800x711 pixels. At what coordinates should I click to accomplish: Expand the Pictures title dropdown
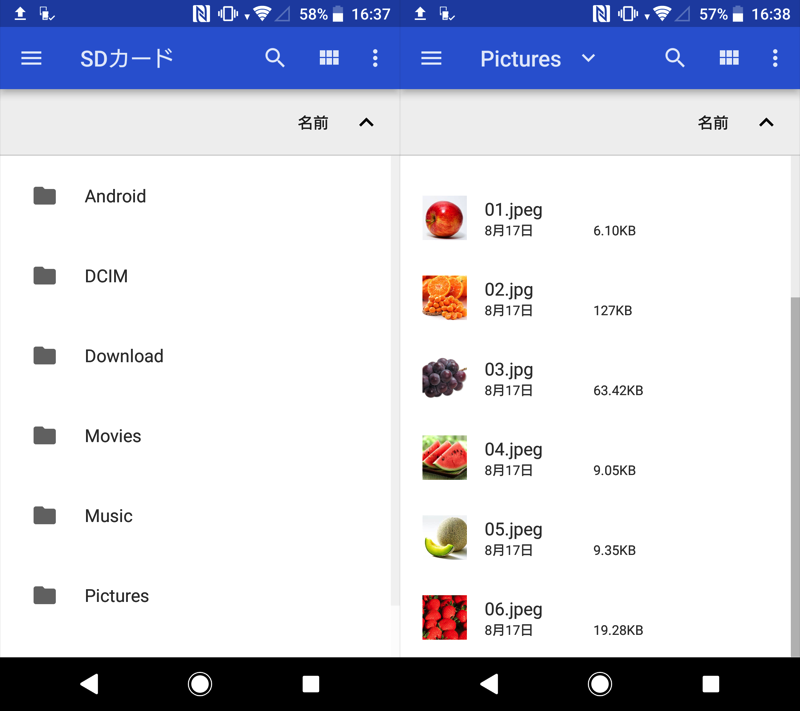tap(588, 58)
